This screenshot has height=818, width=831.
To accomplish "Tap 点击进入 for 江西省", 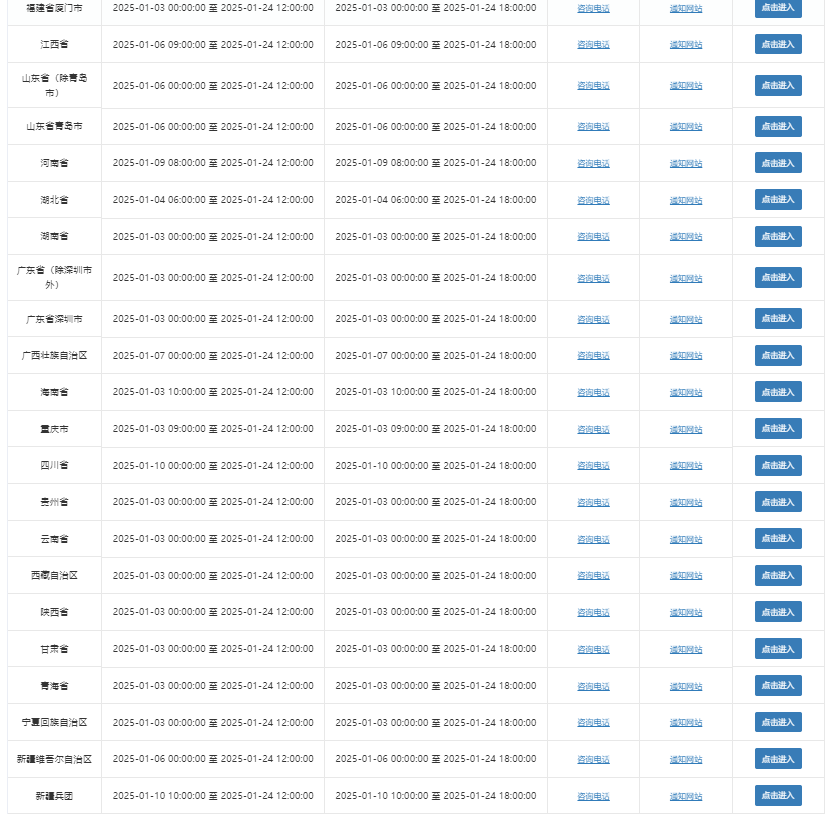I will pyautogui.click(x=778, y=44).
